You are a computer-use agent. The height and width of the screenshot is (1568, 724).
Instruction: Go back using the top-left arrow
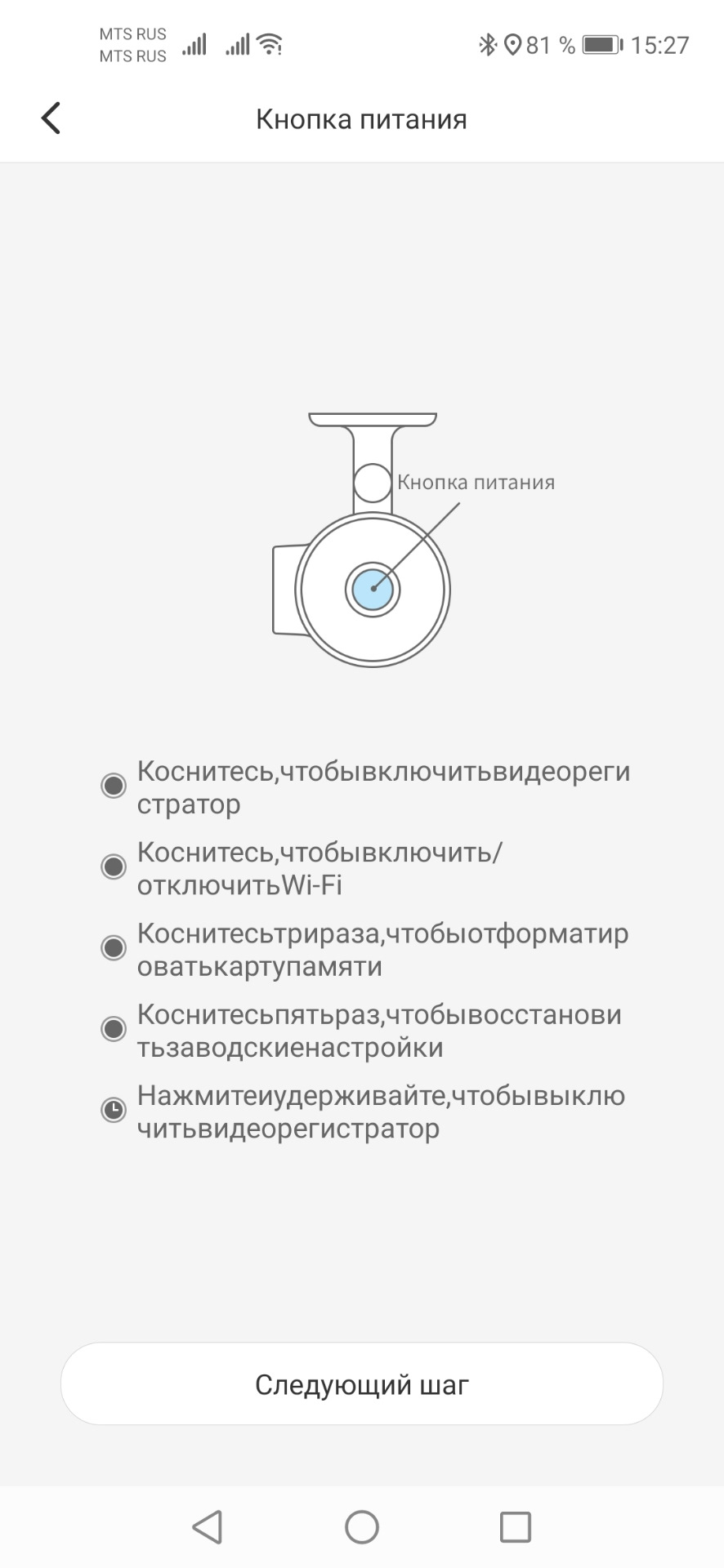click(51, 118)
